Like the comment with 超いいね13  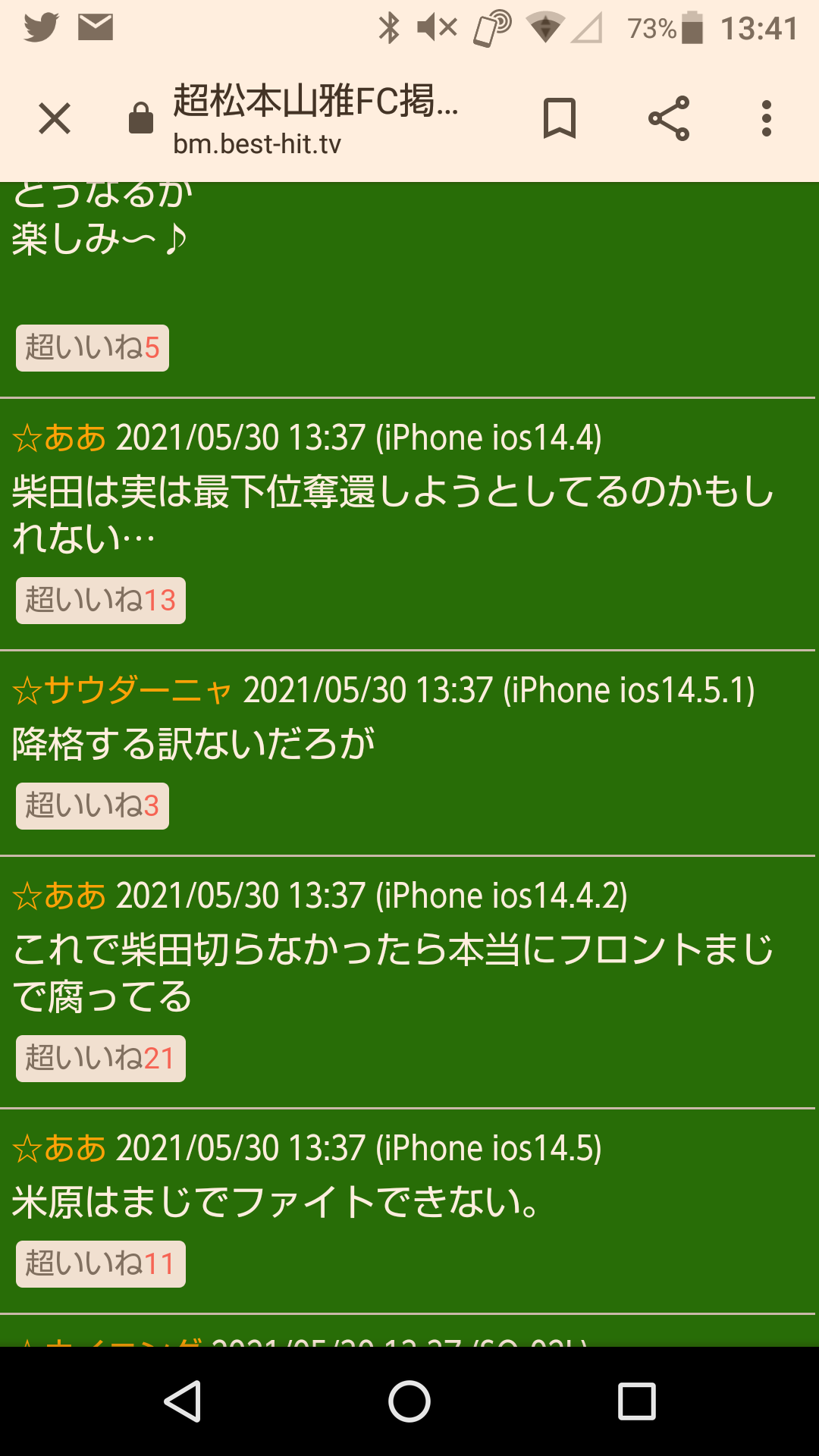click(101, 601)
